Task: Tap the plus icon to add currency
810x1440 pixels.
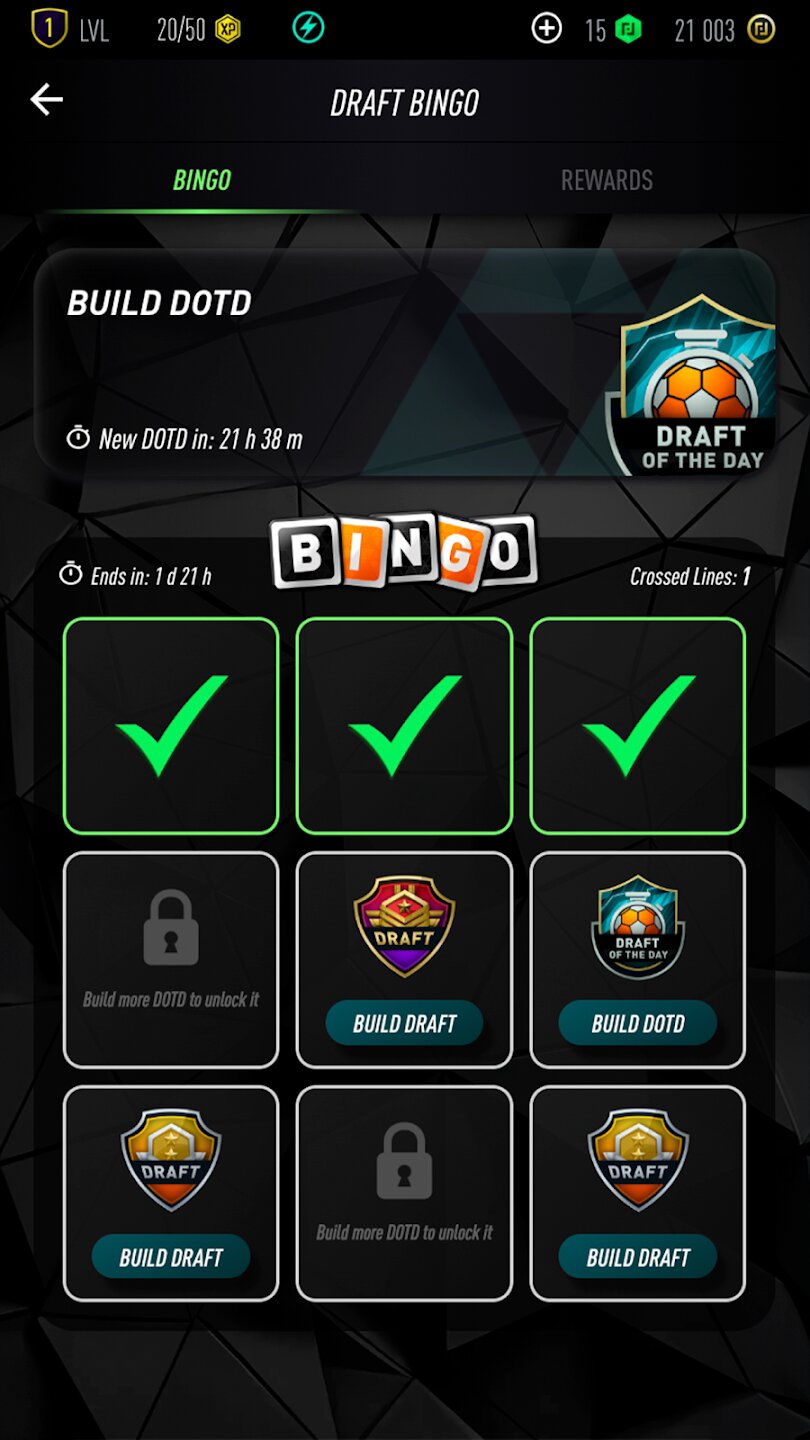Action: coord(547,29)
